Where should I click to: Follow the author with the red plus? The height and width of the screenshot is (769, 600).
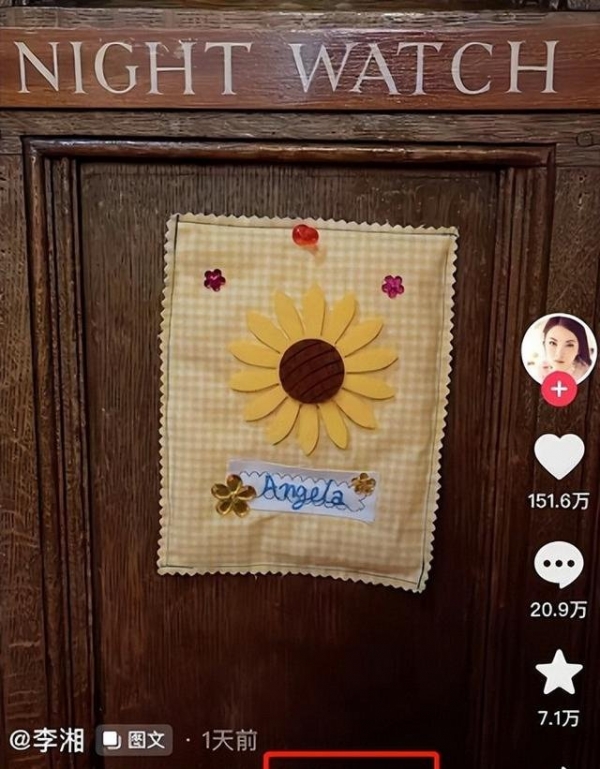[x=559, y=388]
